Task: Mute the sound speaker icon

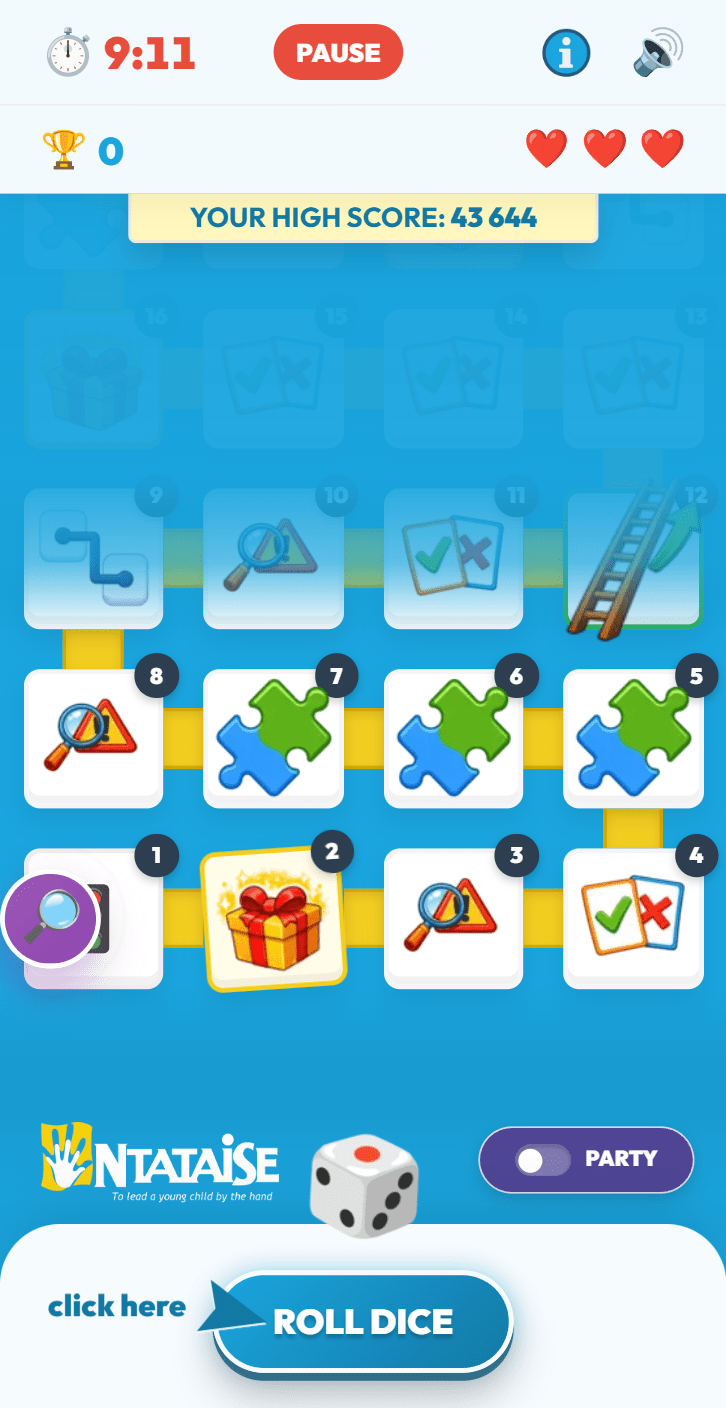Action: tap(658, 53)
